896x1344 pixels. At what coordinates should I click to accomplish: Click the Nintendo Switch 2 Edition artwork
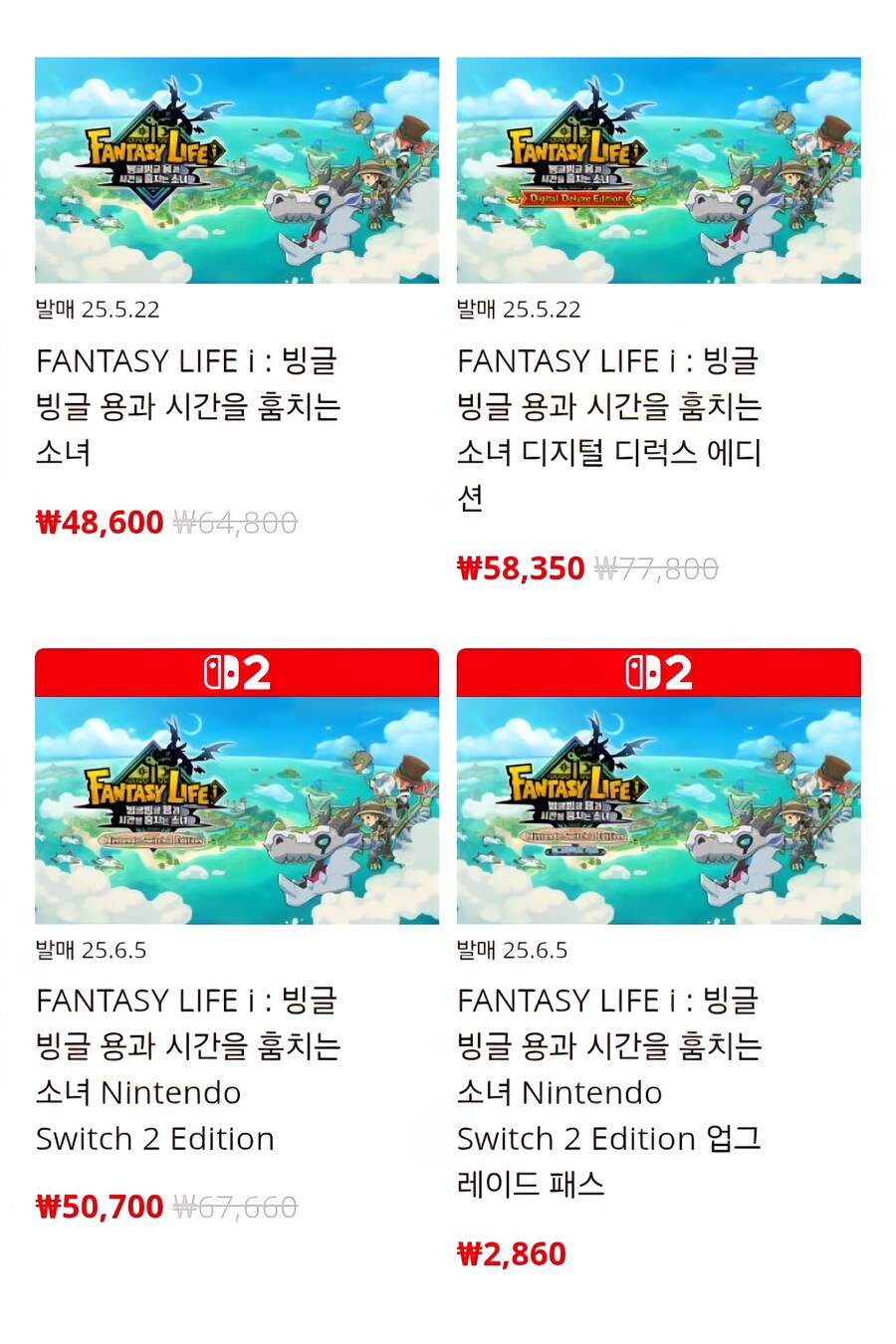[236, 811]
